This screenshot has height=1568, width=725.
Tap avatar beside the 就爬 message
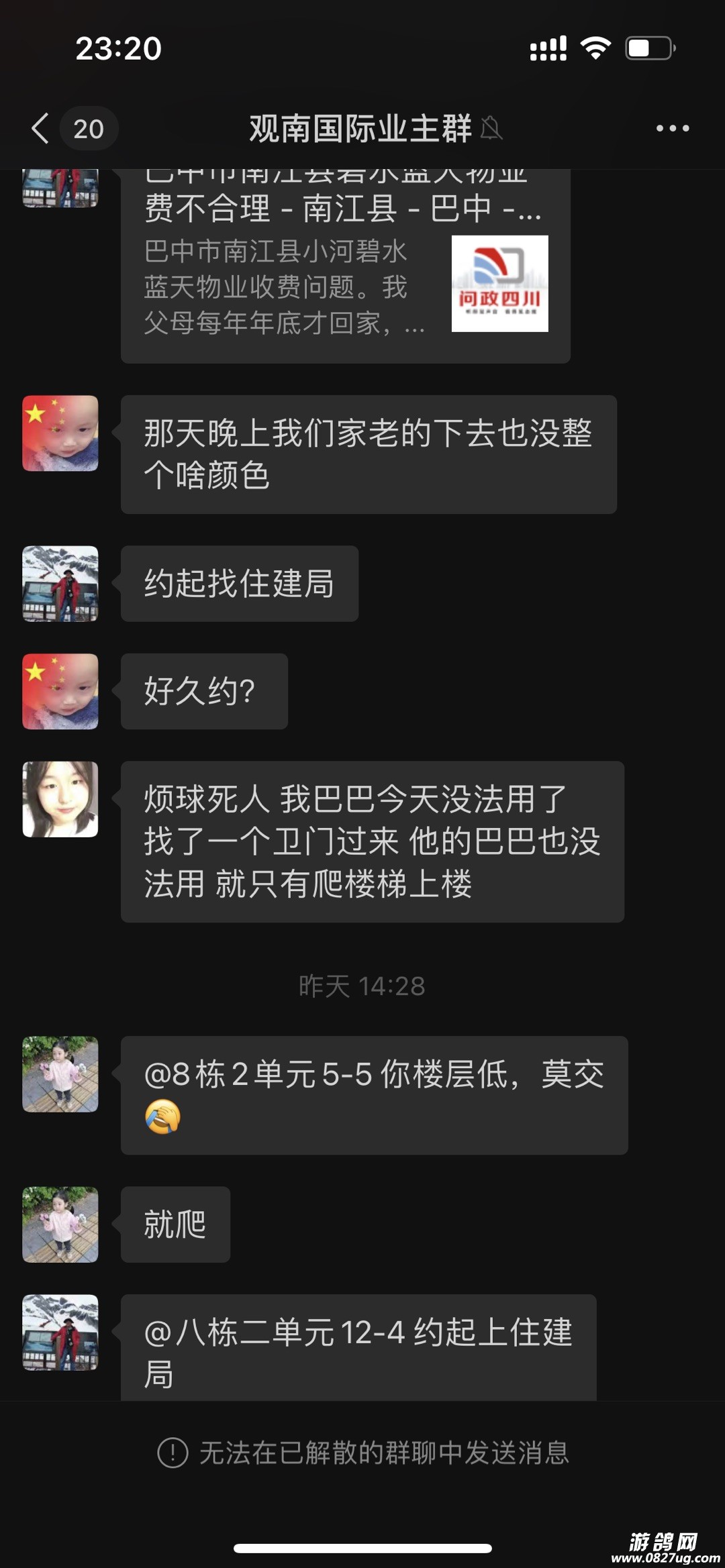click(60, 1224)
